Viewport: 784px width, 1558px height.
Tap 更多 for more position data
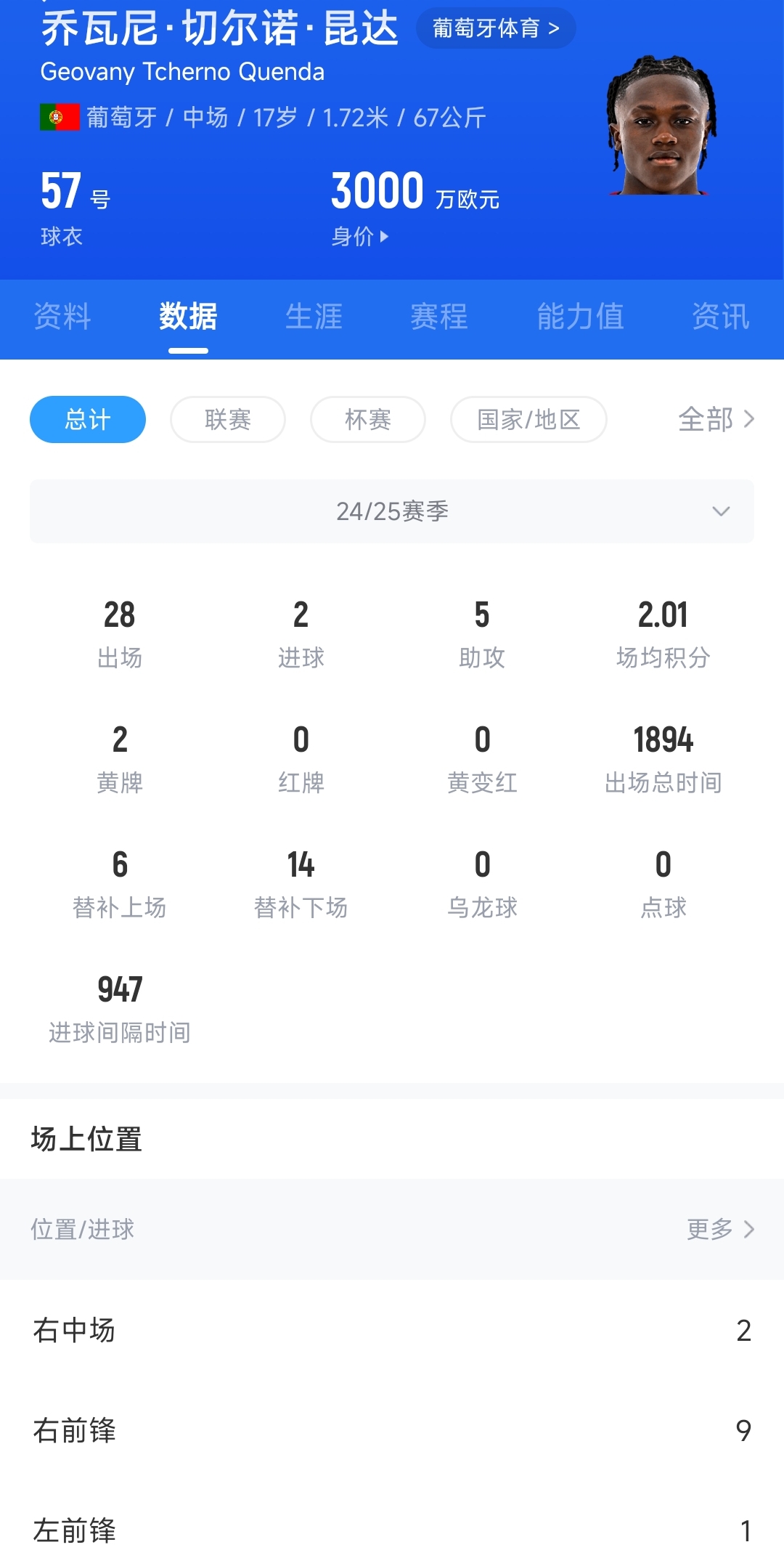tap(720, 1229)
